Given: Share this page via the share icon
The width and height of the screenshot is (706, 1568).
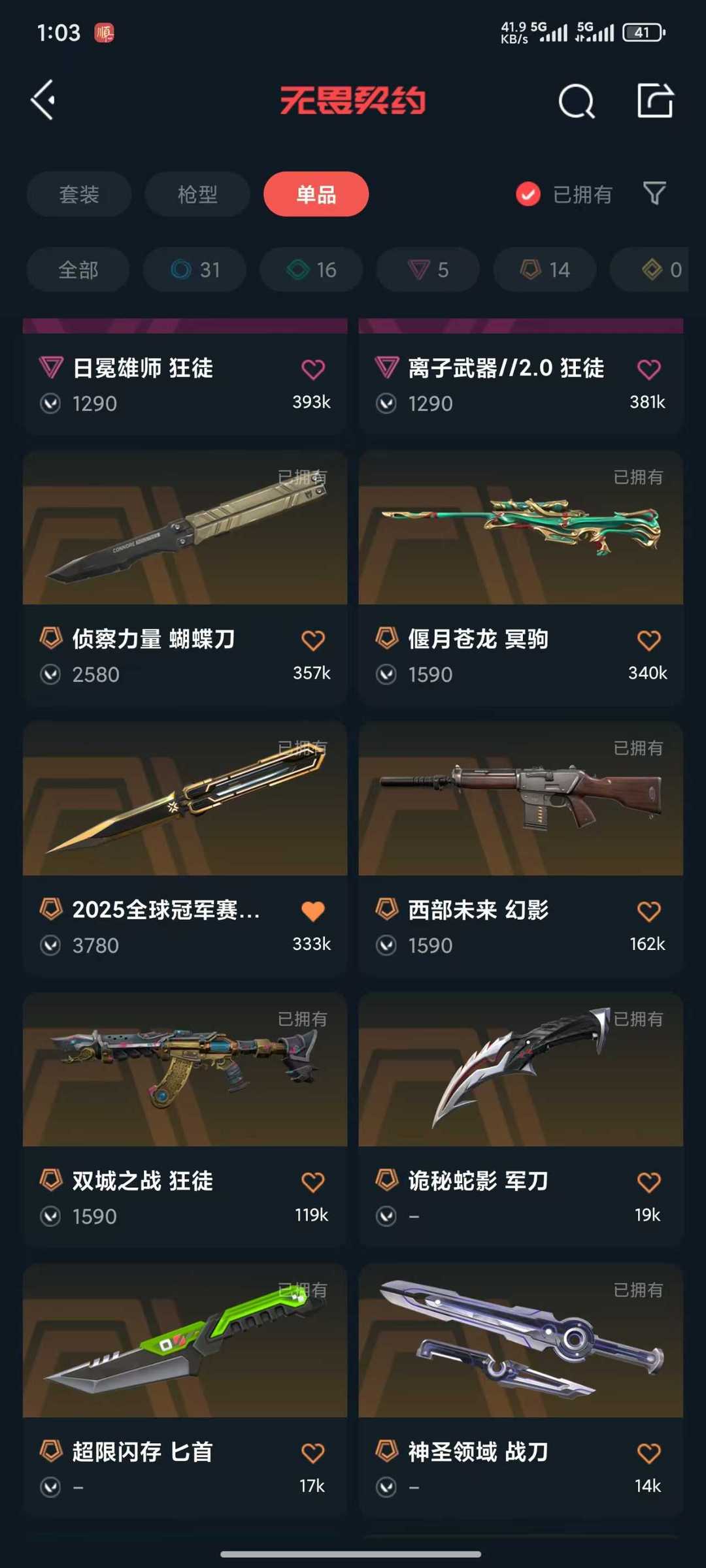Looking at the screenshot, I should click(655, 101).
